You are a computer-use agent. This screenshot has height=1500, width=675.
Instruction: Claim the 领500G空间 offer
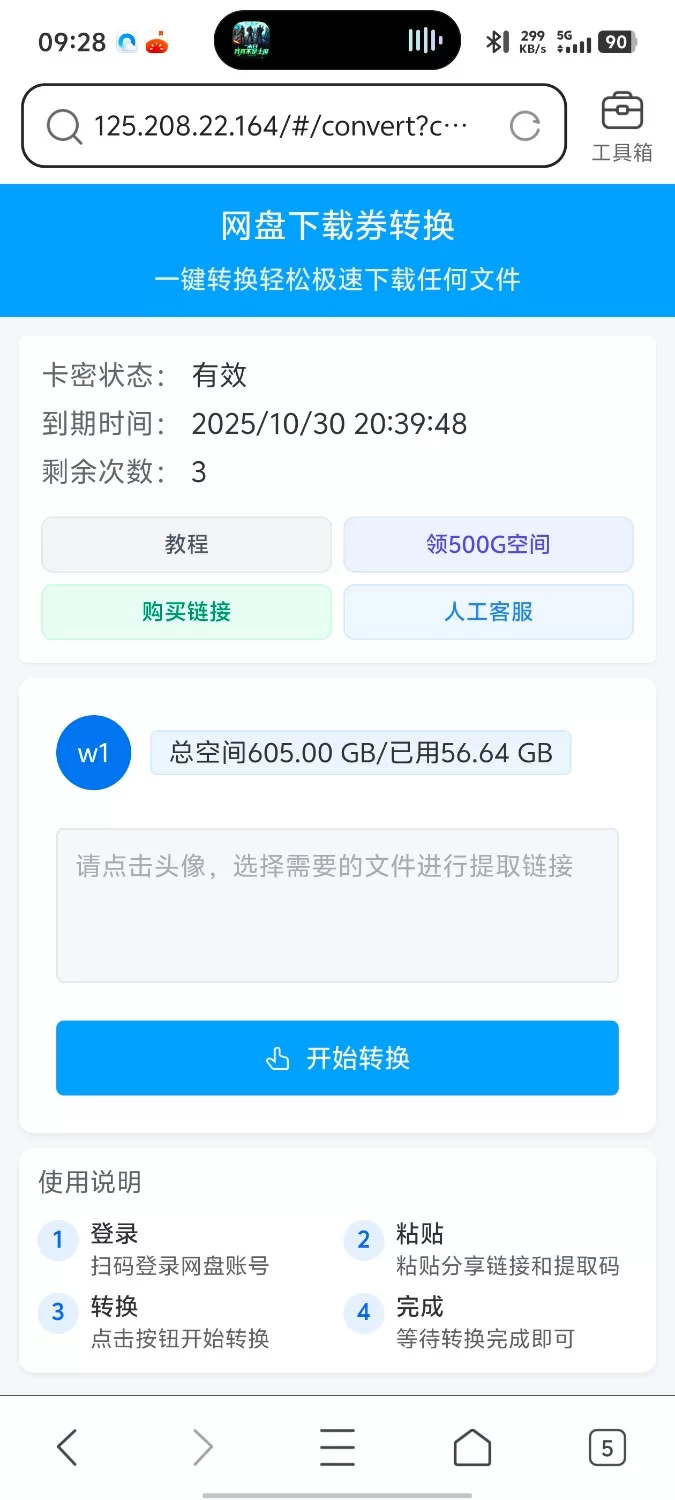click(x=488, y=544)
